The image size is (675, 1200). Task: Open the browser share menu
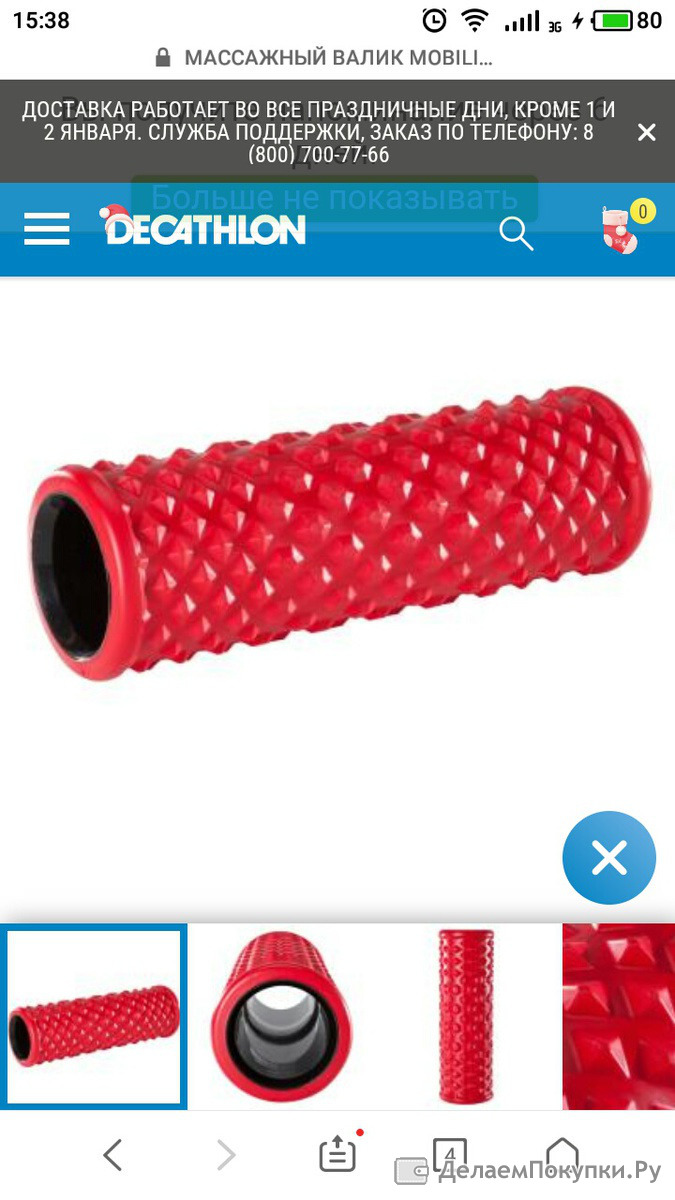point(338,1153)
